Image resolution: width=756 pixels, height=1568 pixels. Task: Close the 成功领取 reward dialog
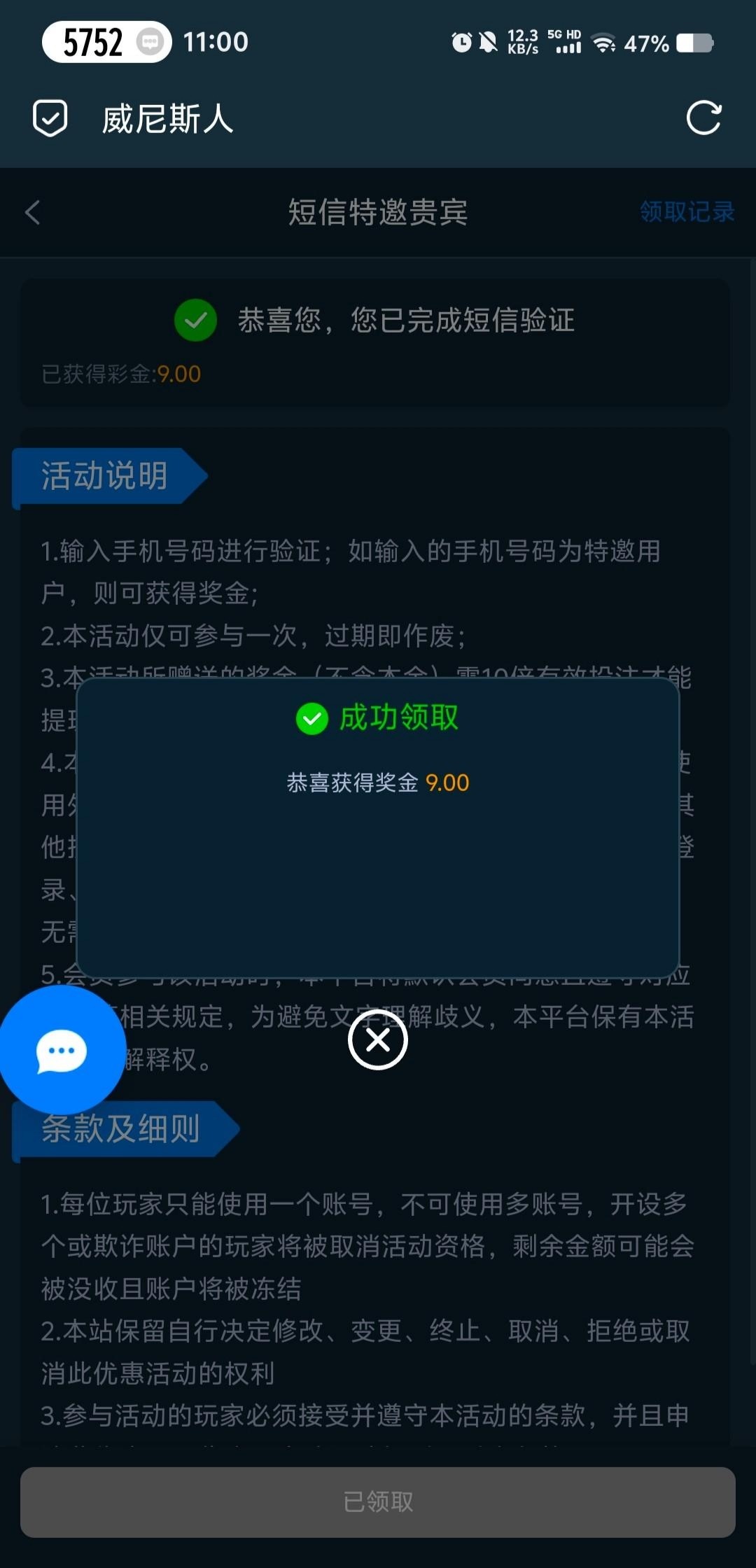coord(378,1040)
